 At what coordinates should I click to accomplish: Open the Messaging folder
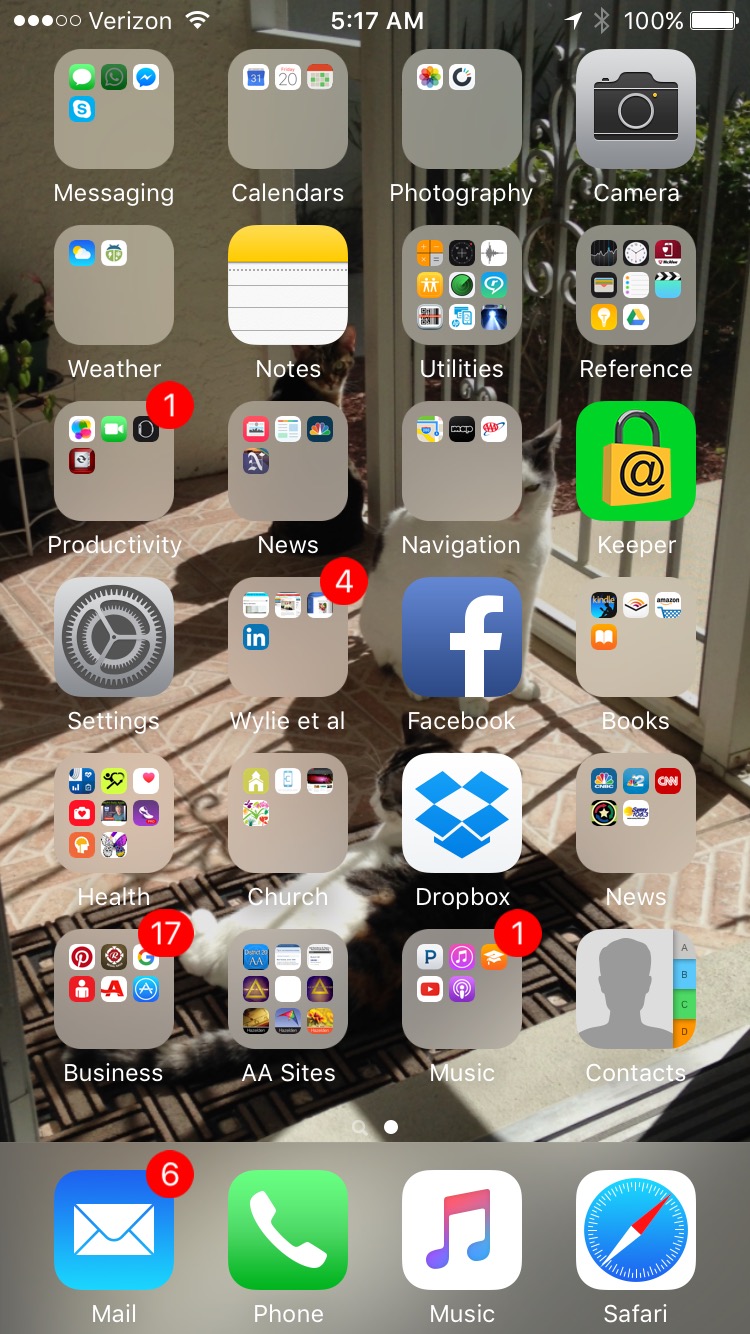tap(114, 109)
